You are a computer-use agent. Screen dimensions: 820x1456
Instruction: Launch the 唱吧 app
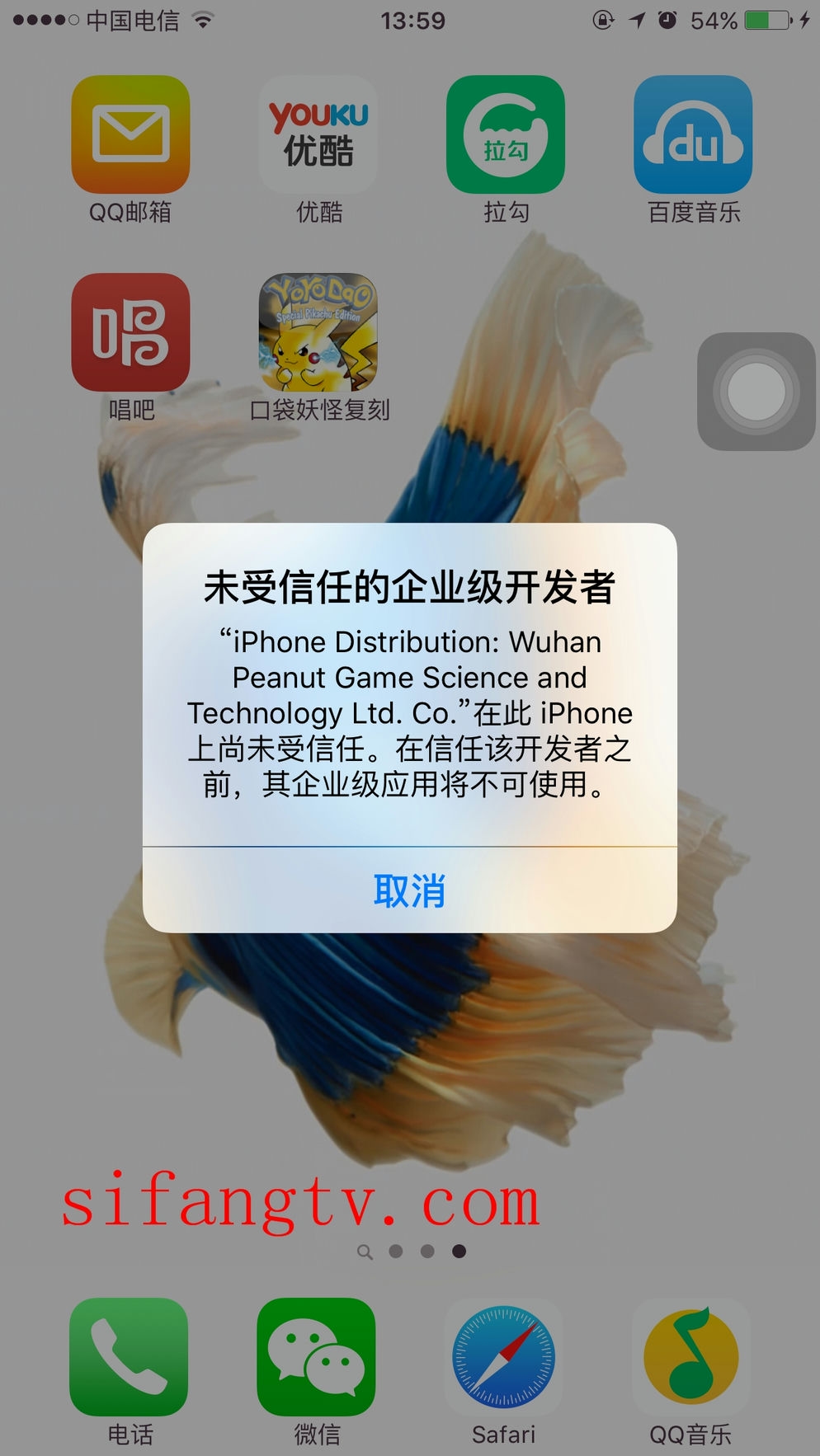(130, 332)
